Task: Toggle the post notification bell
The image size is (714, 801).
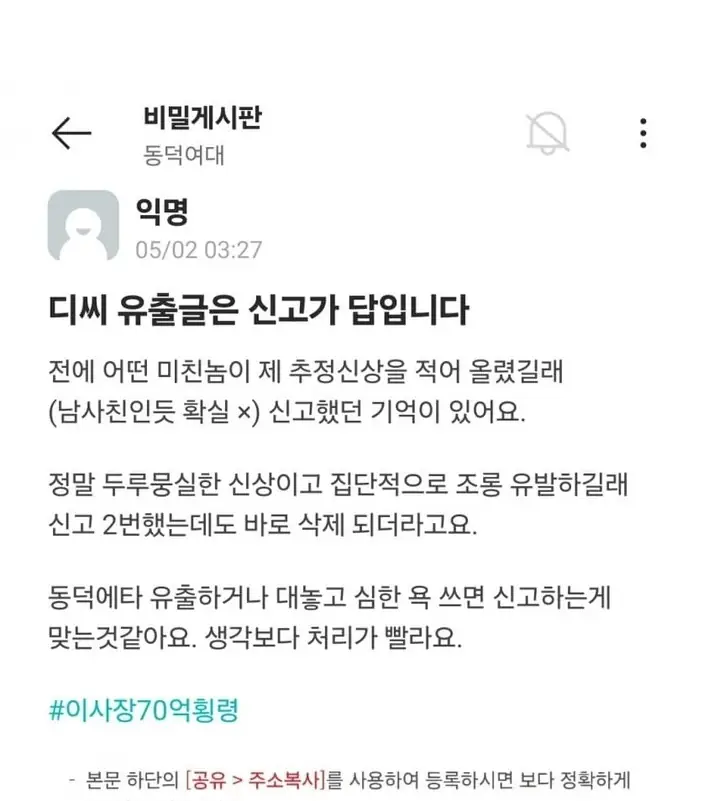Action: point(547,133)
